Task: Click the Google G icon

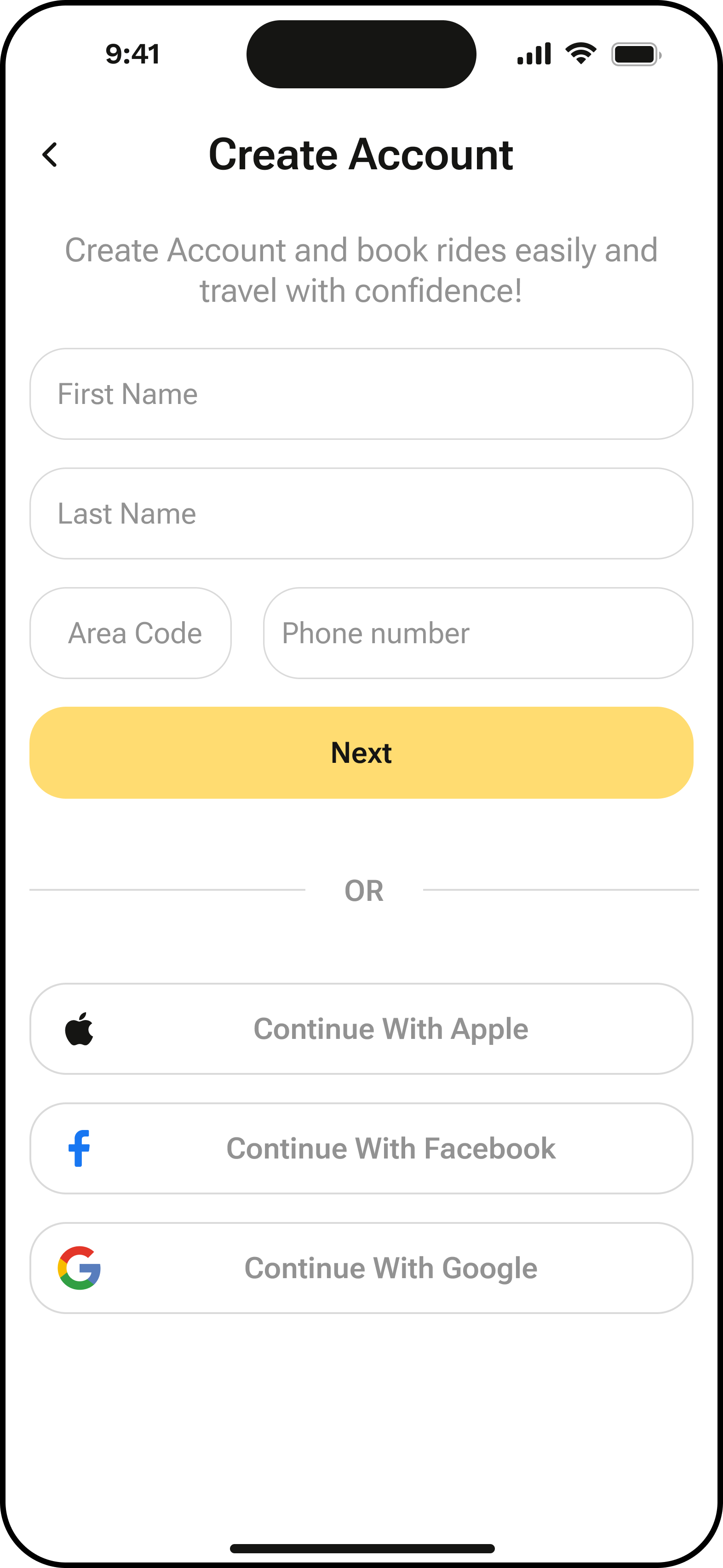Action: pos(80,1268)
